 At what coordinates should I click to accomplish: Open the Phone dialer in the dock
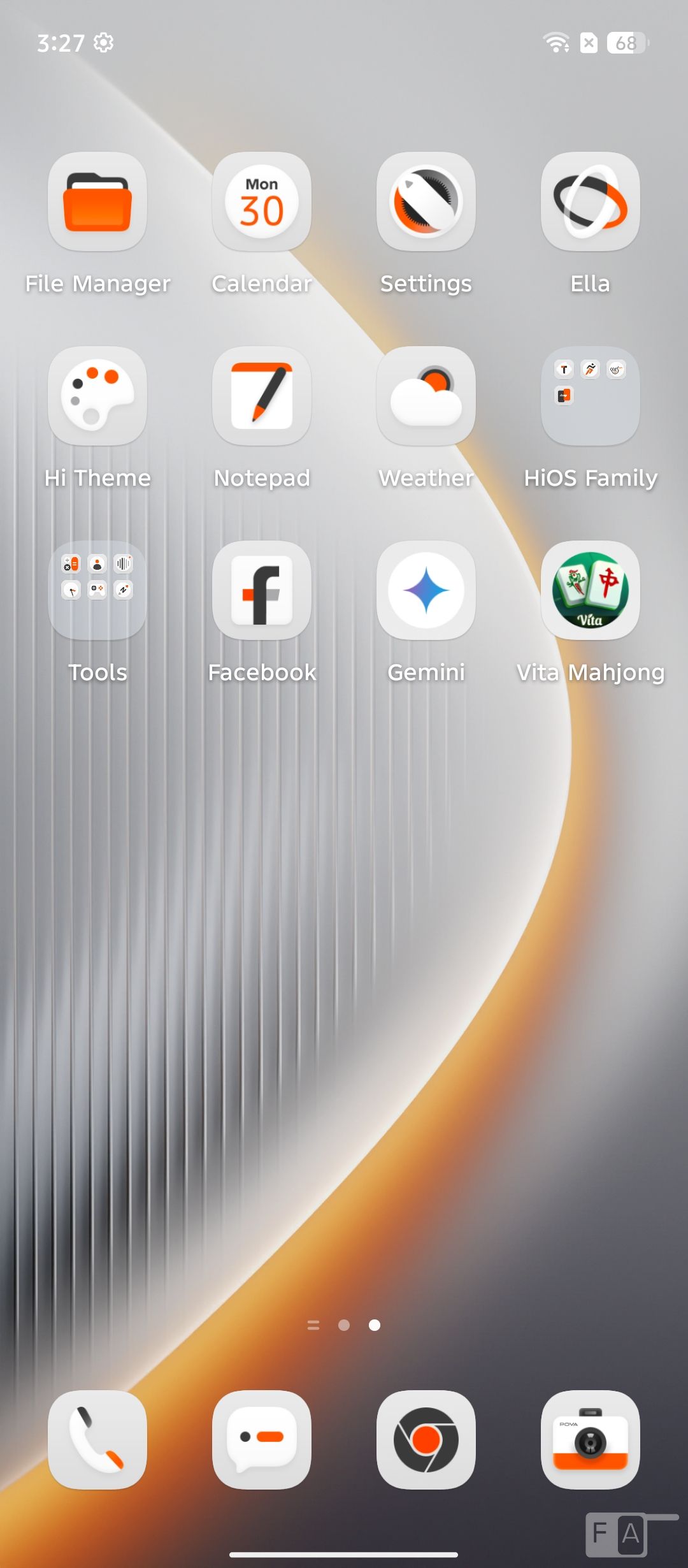click(x=97, y=1439)
